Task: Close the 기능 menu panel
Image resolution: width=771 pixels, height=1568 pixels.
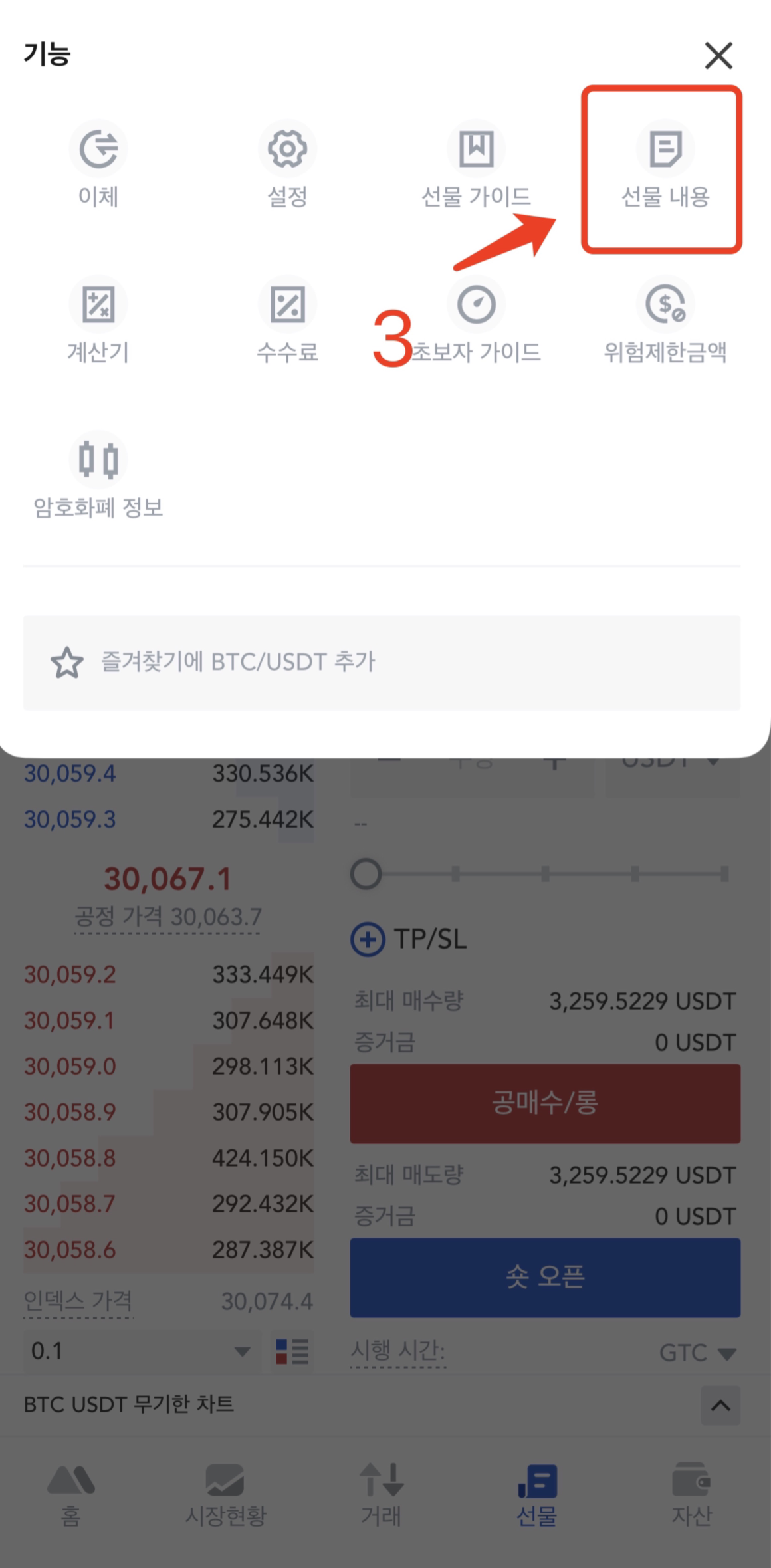Action: (x=718, y=55)
